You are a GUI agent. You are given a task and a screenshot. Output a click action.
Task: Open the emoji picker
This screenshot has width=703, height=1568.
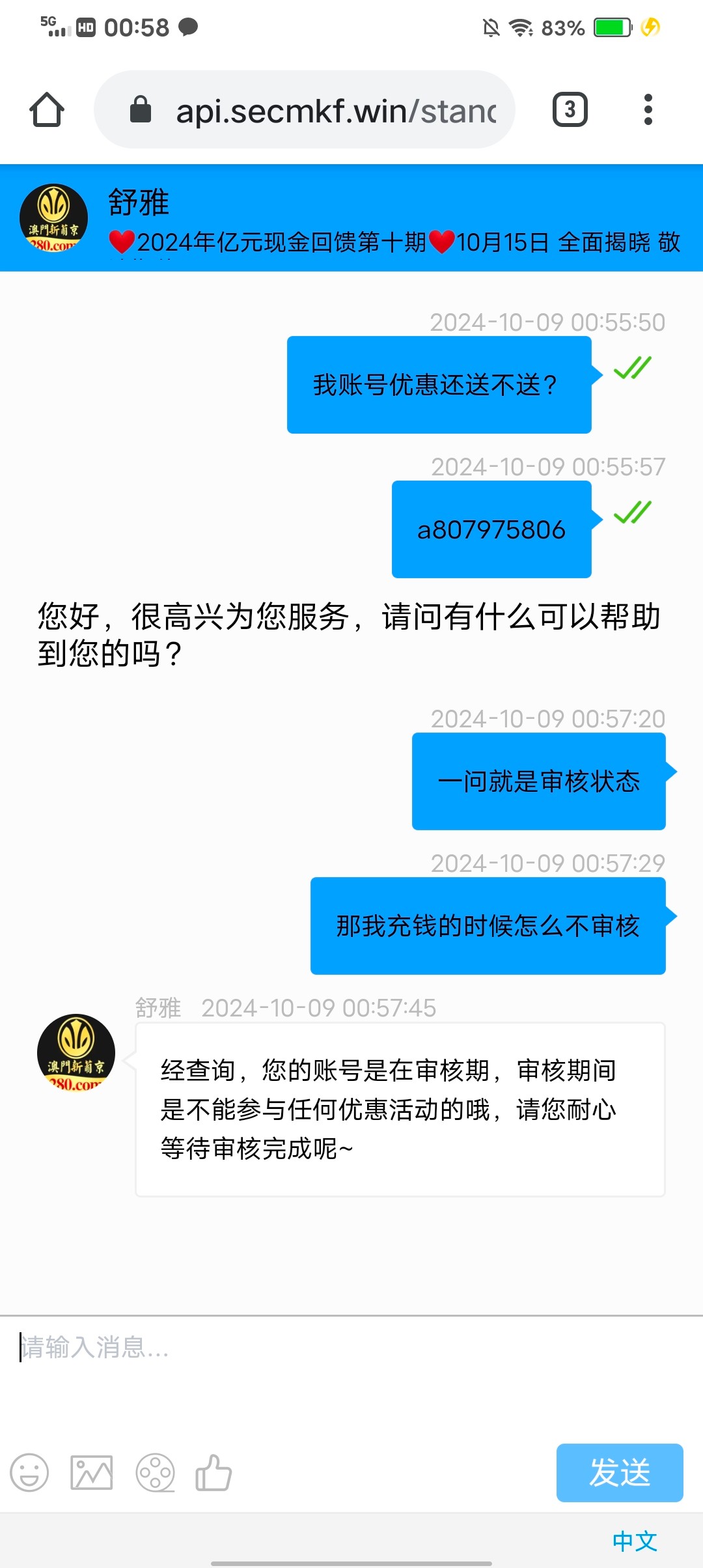[29, 1473]
